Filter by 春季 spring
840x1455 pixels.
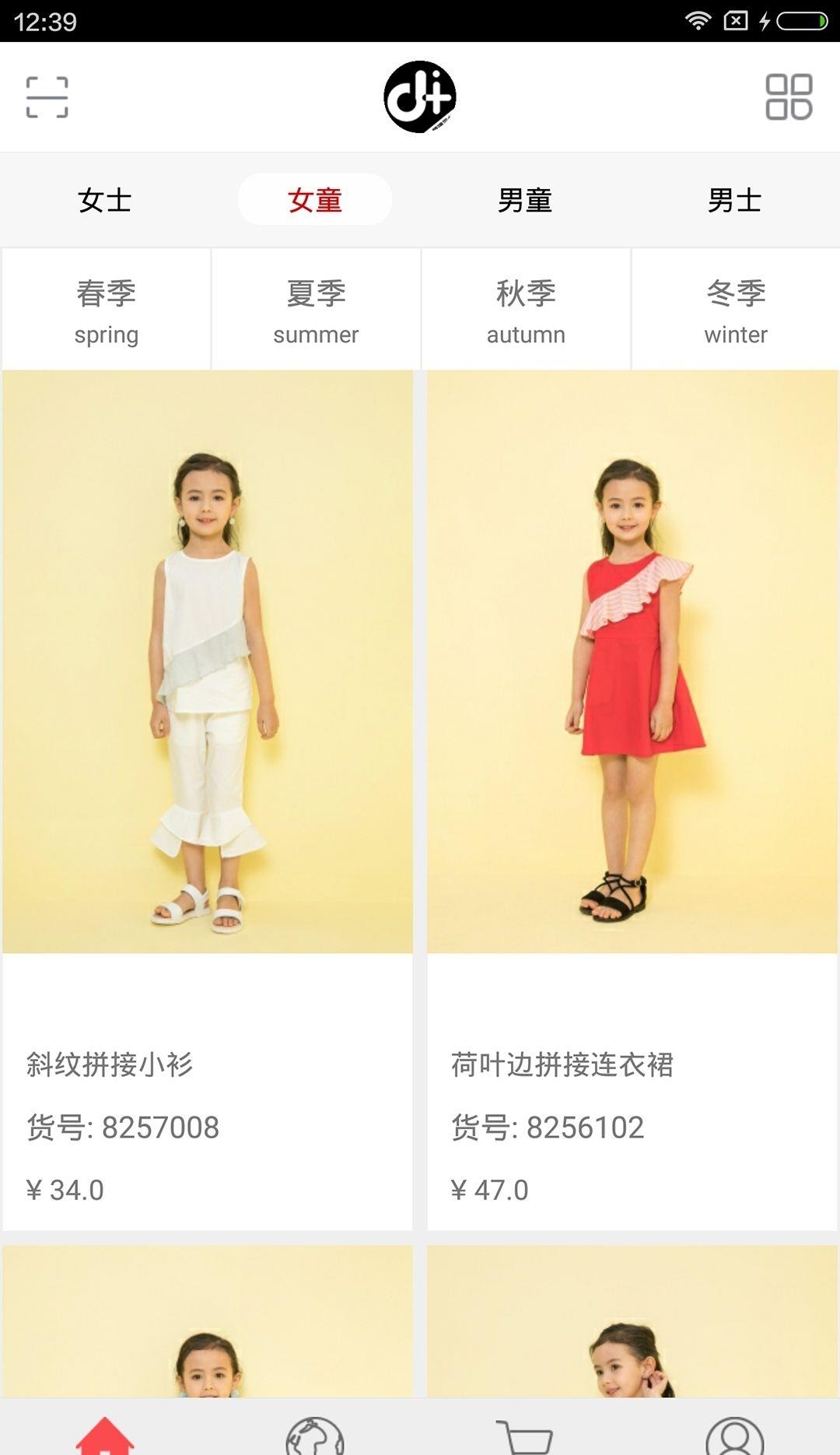point(107,310)
